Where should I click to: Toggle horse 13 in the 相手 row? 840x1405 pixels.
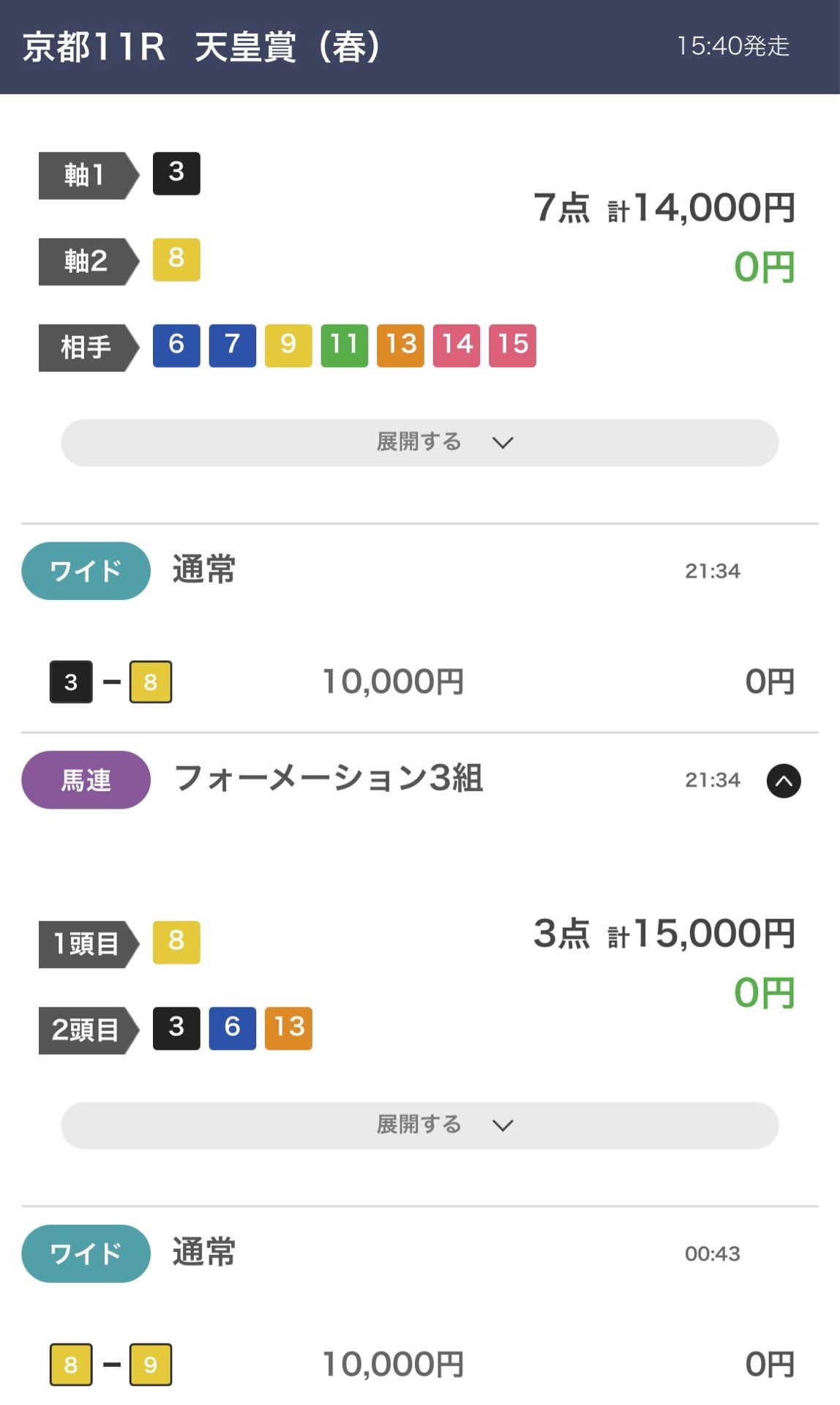tap(400, 345)
